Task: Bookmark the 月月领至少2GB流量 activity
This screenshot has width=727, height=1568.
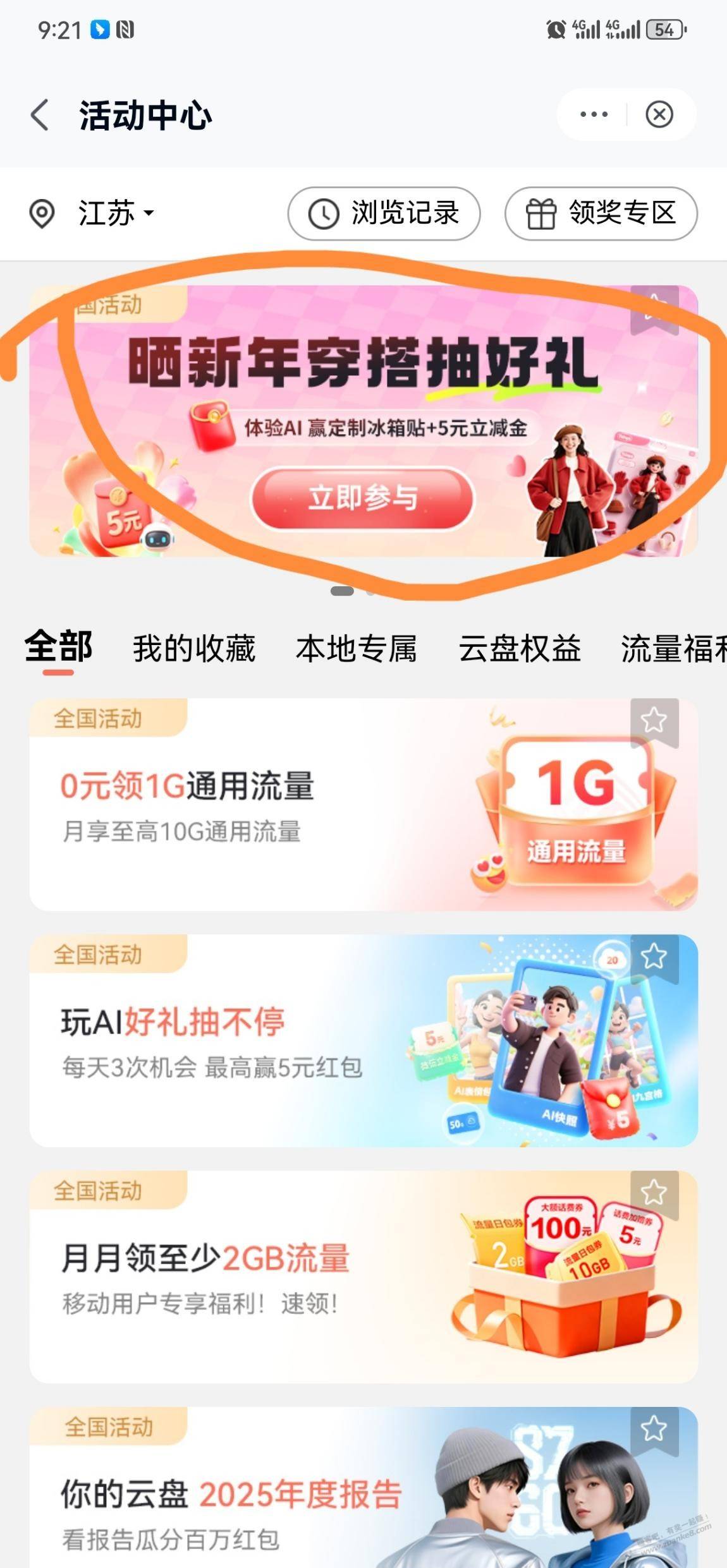Action: (654, 1193)
